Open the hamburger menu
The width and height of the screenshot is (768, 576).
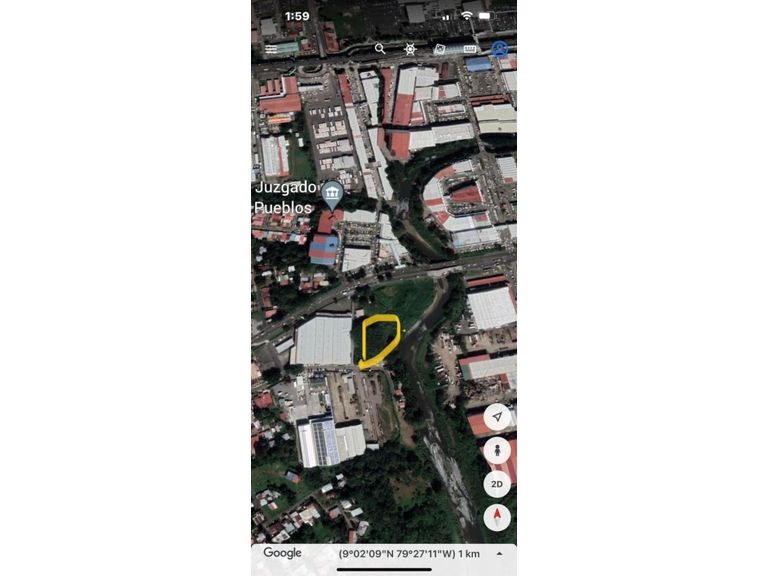(x=271, y=48)
